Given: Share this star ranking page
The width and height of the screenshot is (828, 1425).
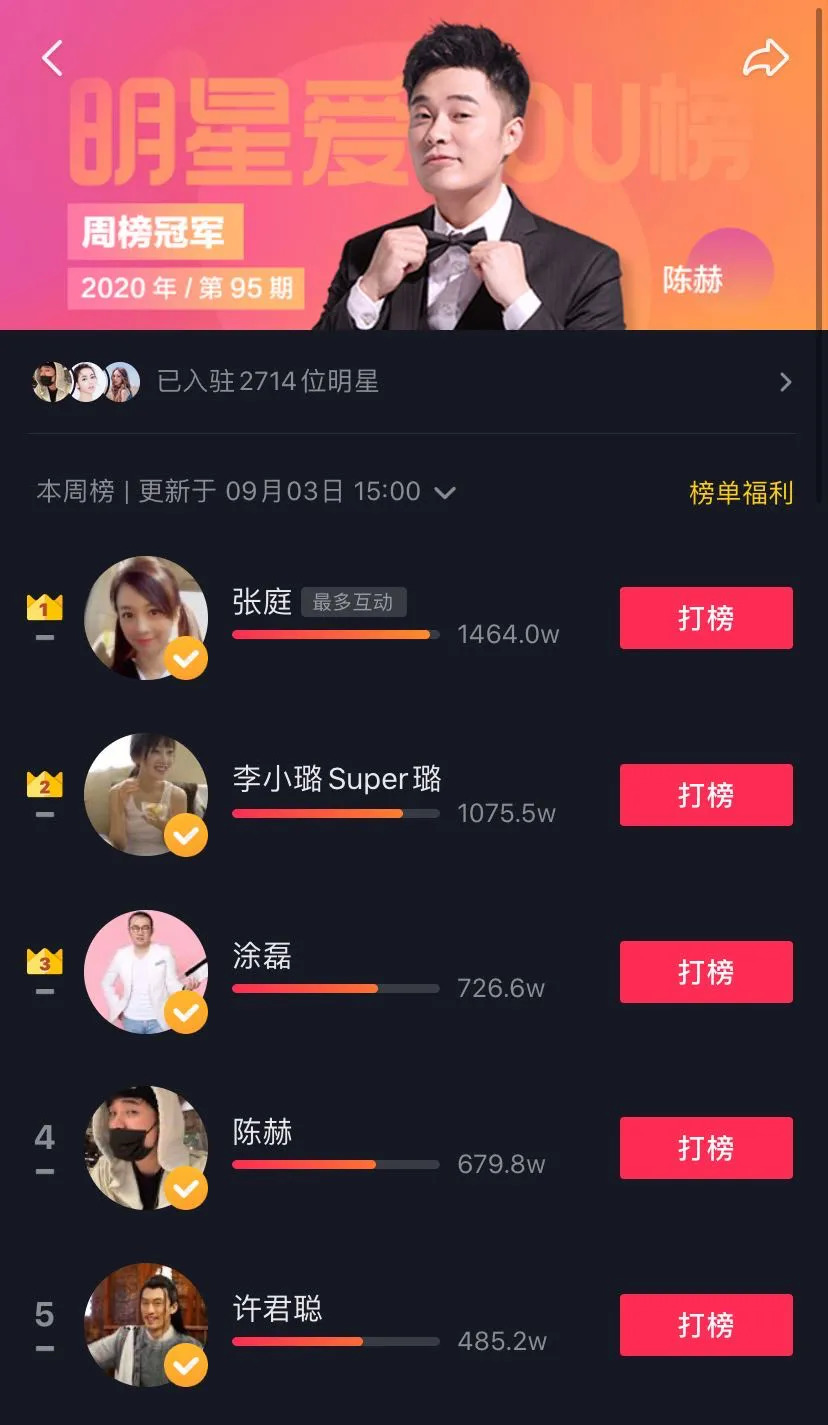Looking at the screenshot, I should pos(766,59).
